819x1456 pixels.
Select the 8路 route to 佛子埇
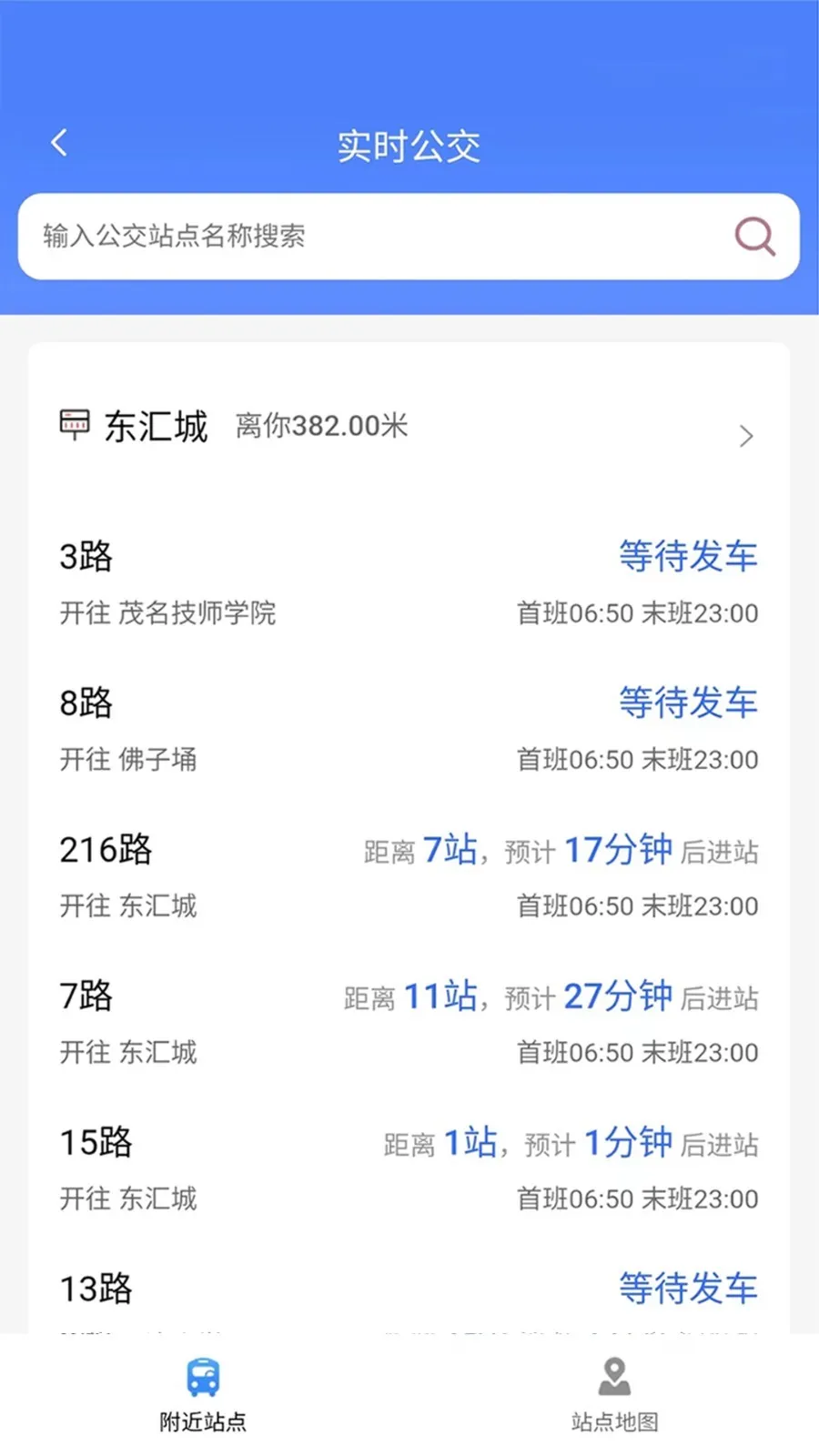coord(409,729)
